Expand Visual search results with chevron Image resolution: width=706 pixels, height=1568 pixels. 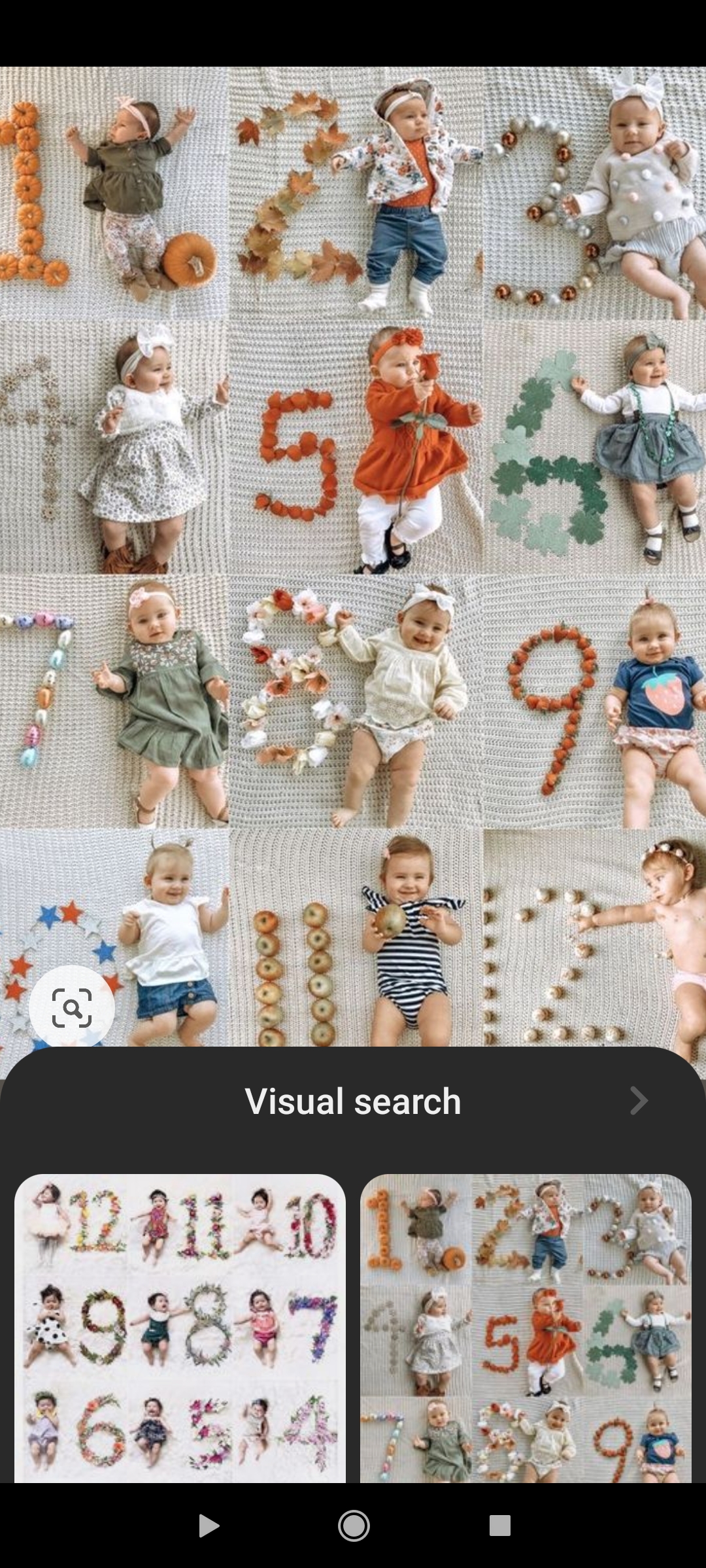(638, 1101)
